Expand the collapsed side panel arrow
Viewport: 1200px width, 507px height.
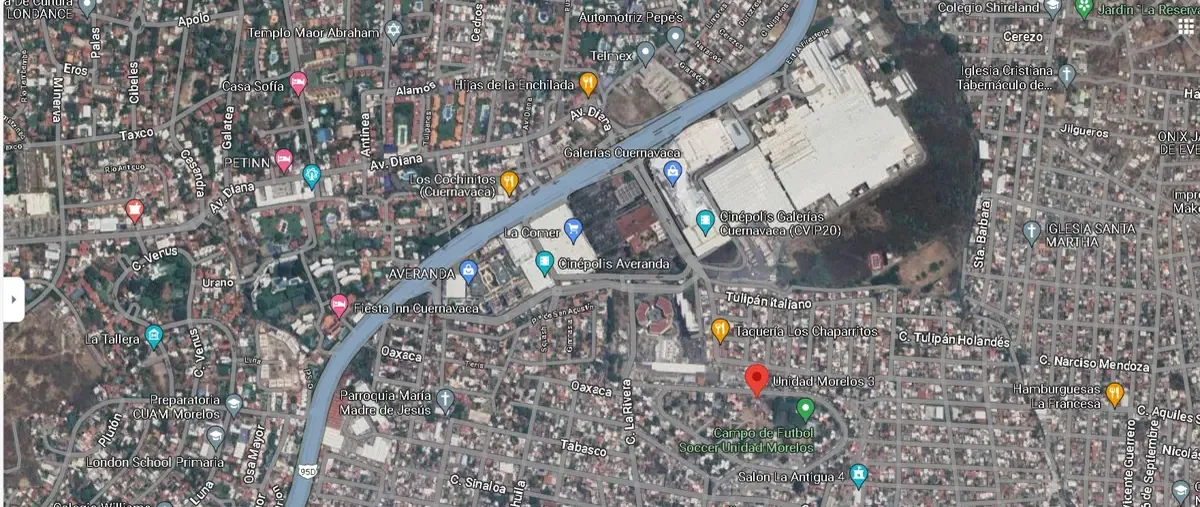[x=12, y=299]
